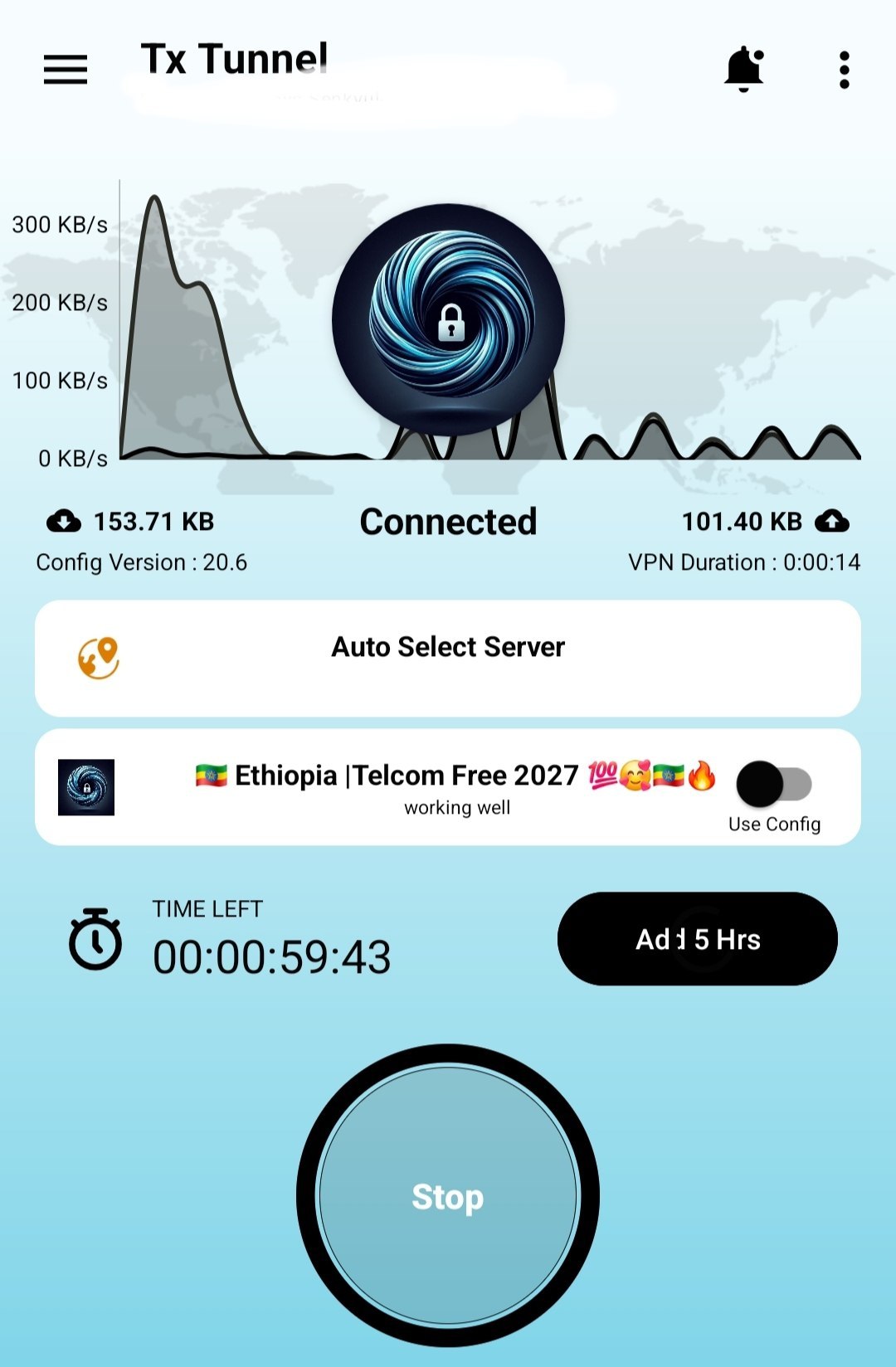Open the hamburger navigation menu
The image size is (896, 1367).
(x=65, y=71)
